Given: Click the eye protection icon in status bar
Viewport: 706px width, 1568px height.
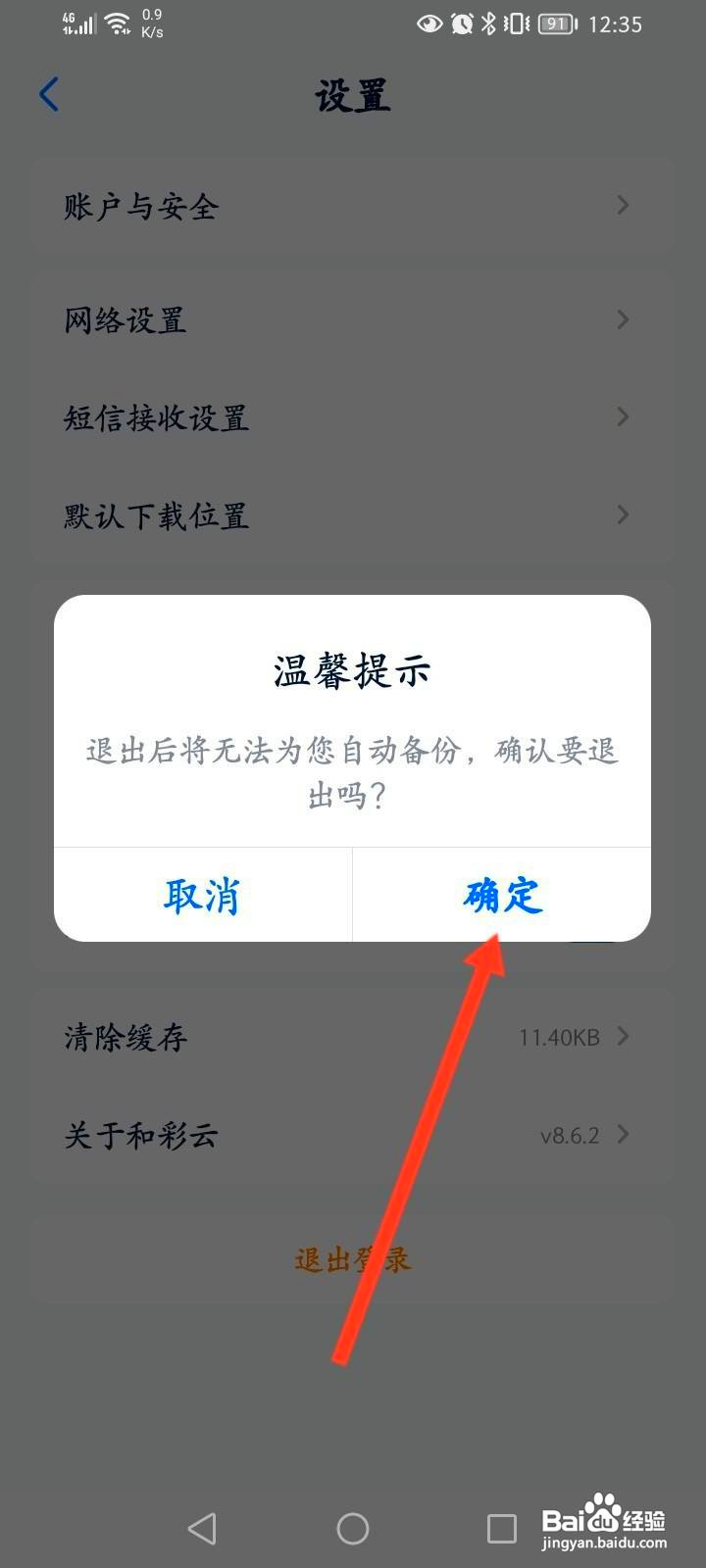Looking at the screenshot, I should pos(429,24).
